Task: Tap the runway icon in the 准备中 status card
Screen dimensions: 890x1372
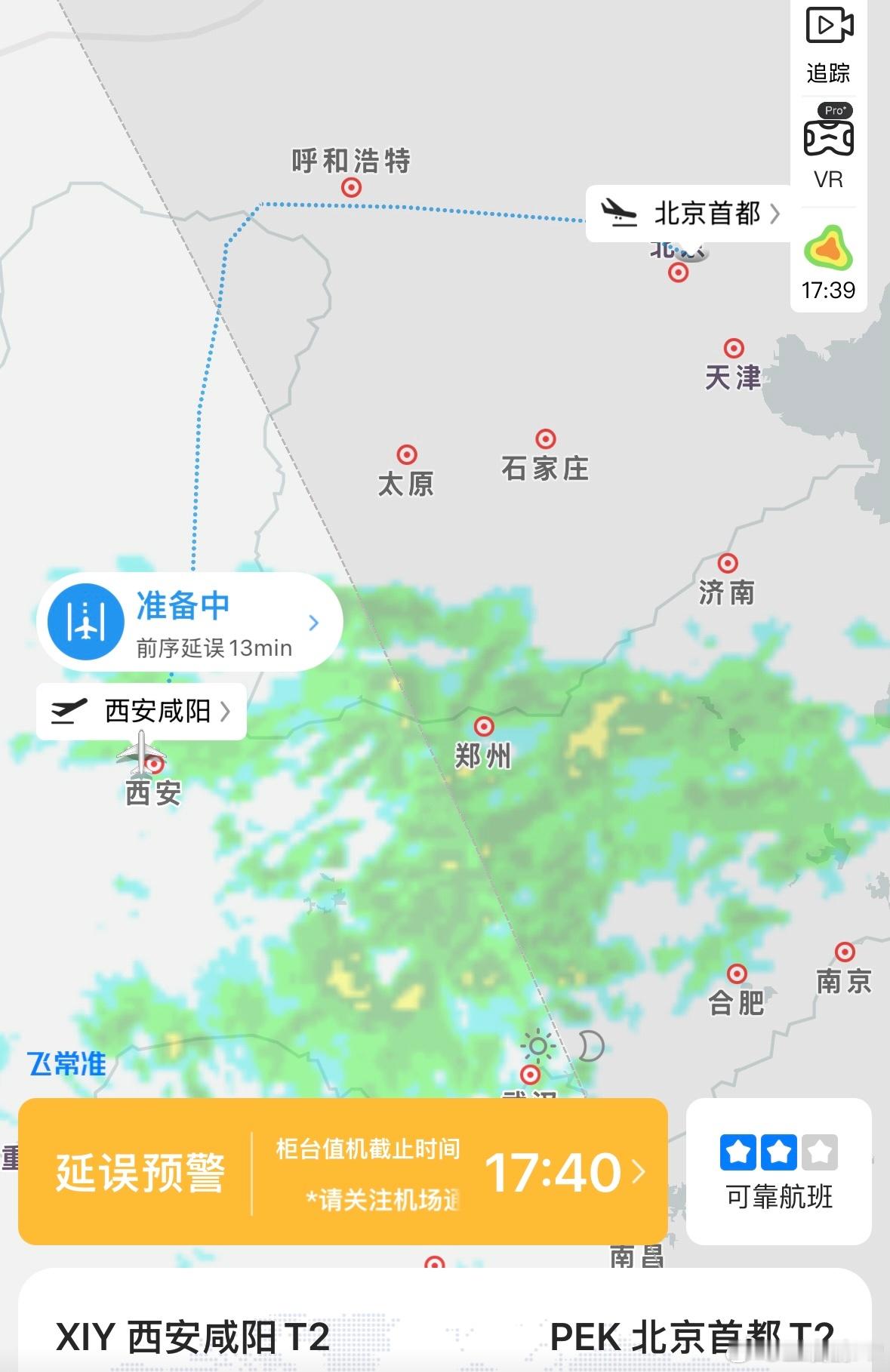Action: (x=85, y=621)
